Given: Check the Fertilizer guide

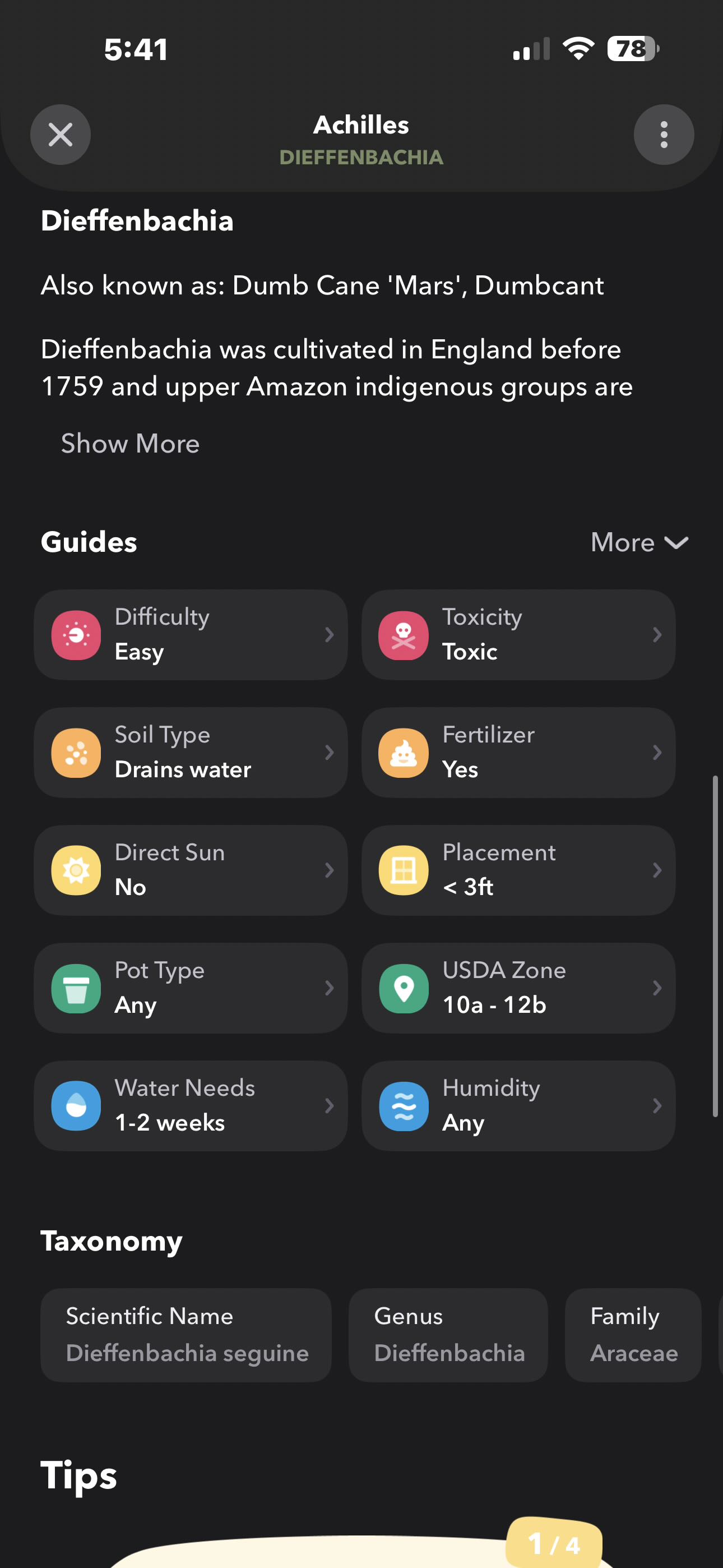Looking at the screenshot, I should tap(518, 753).
